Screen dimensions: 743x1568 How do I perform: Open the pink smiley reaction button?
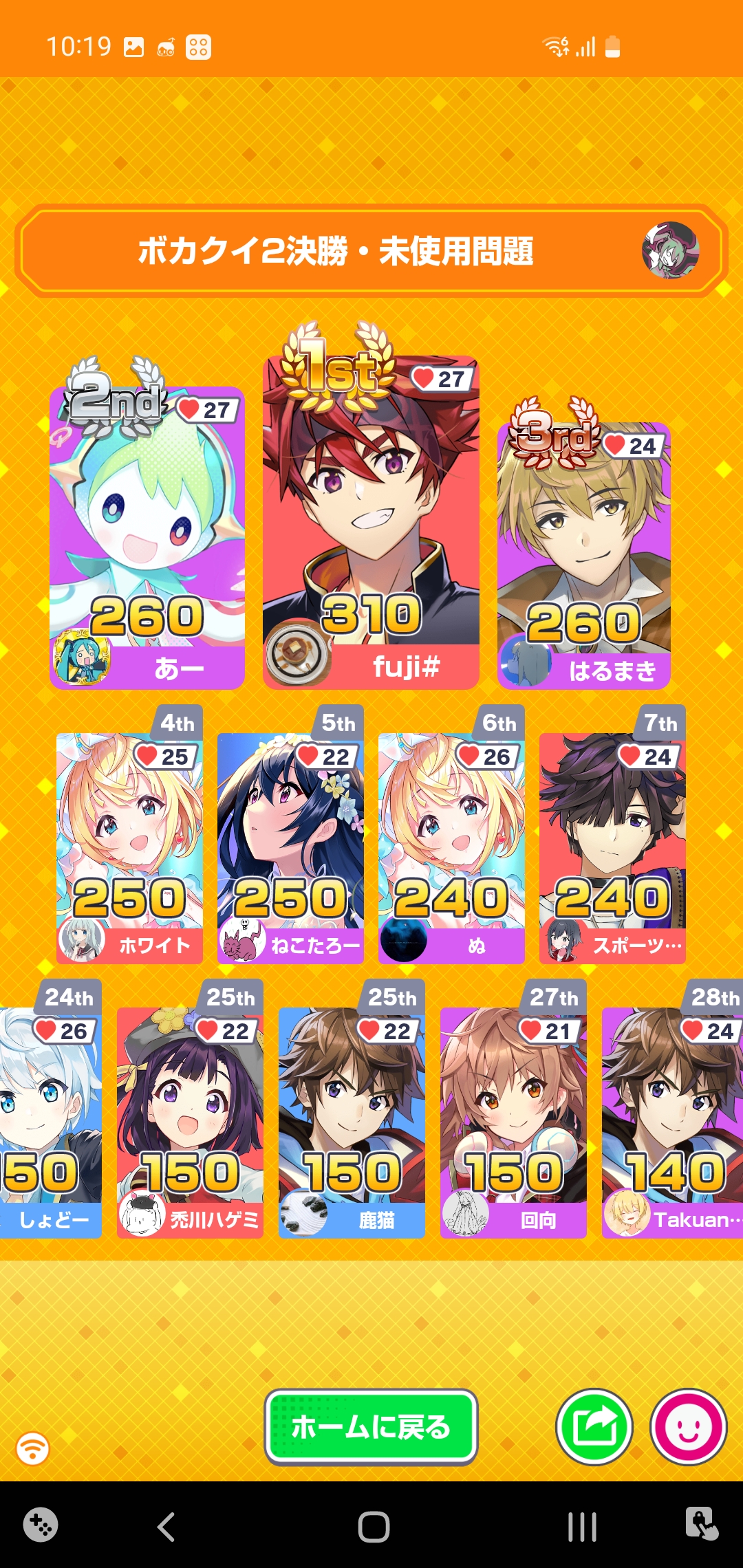click(x=689, y=1427)
